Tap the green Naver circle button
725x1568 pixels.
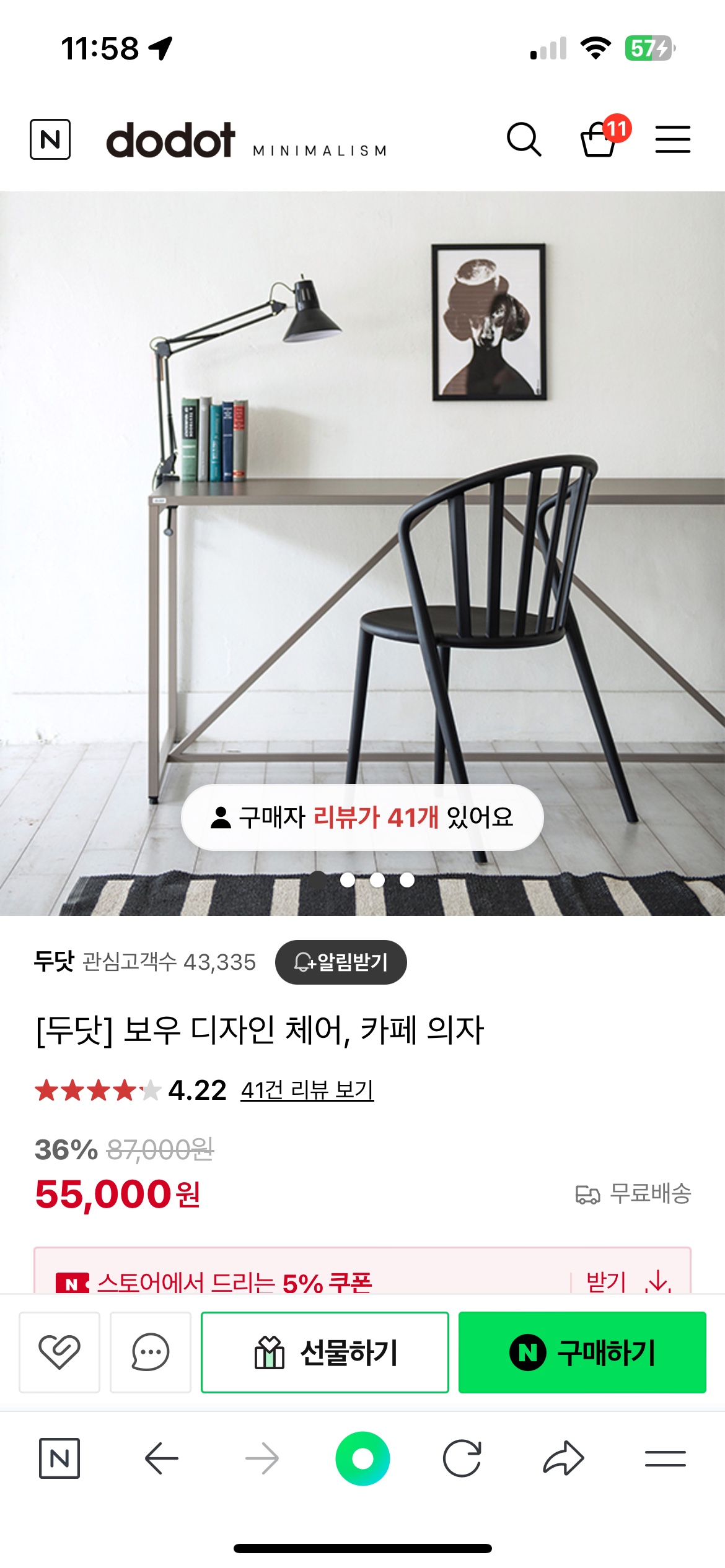click(362, 1458)
